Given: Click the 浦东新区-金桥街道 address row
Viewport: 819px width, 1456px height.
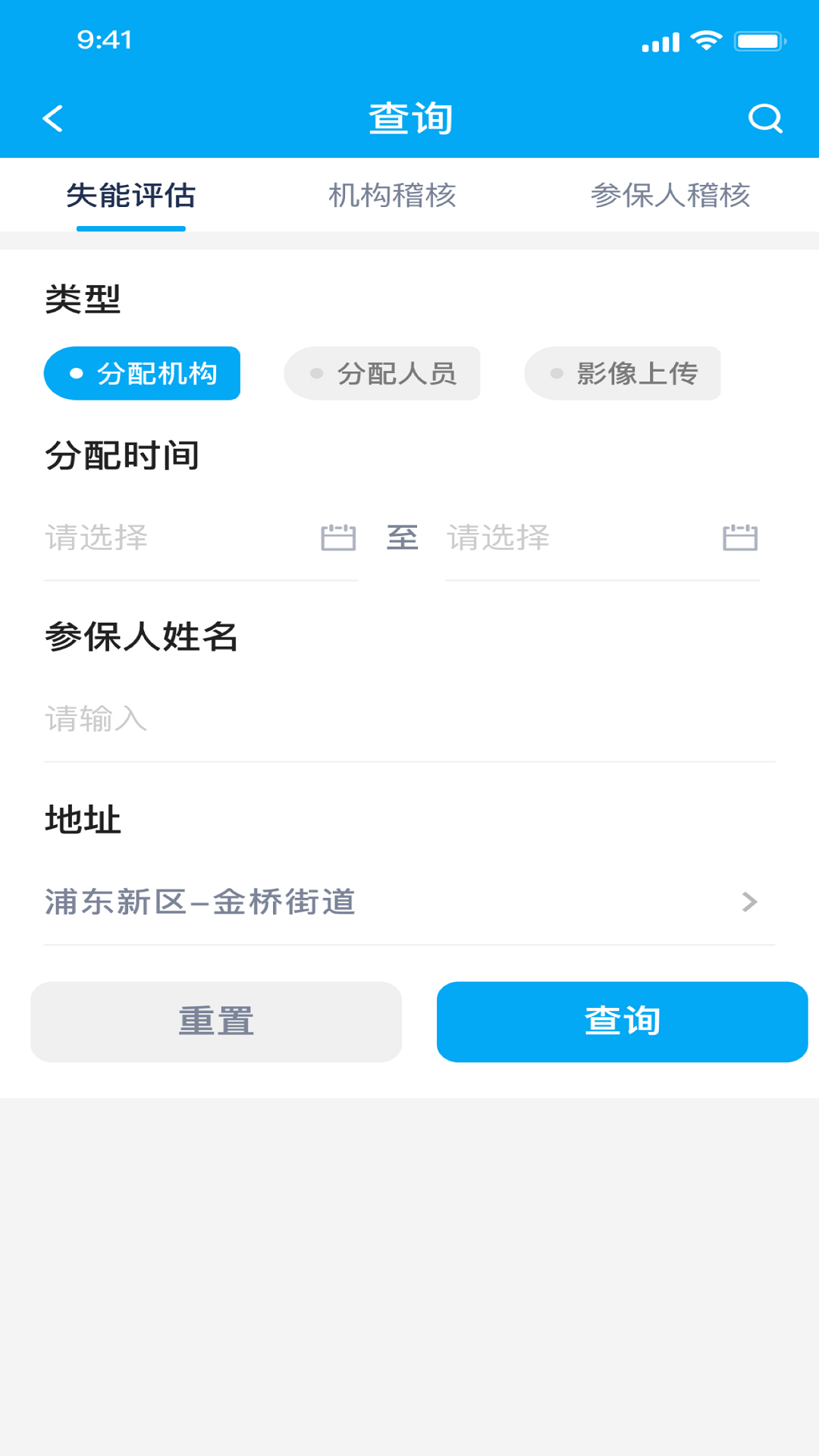Looking at the screenshot, I should coord(201,902).
